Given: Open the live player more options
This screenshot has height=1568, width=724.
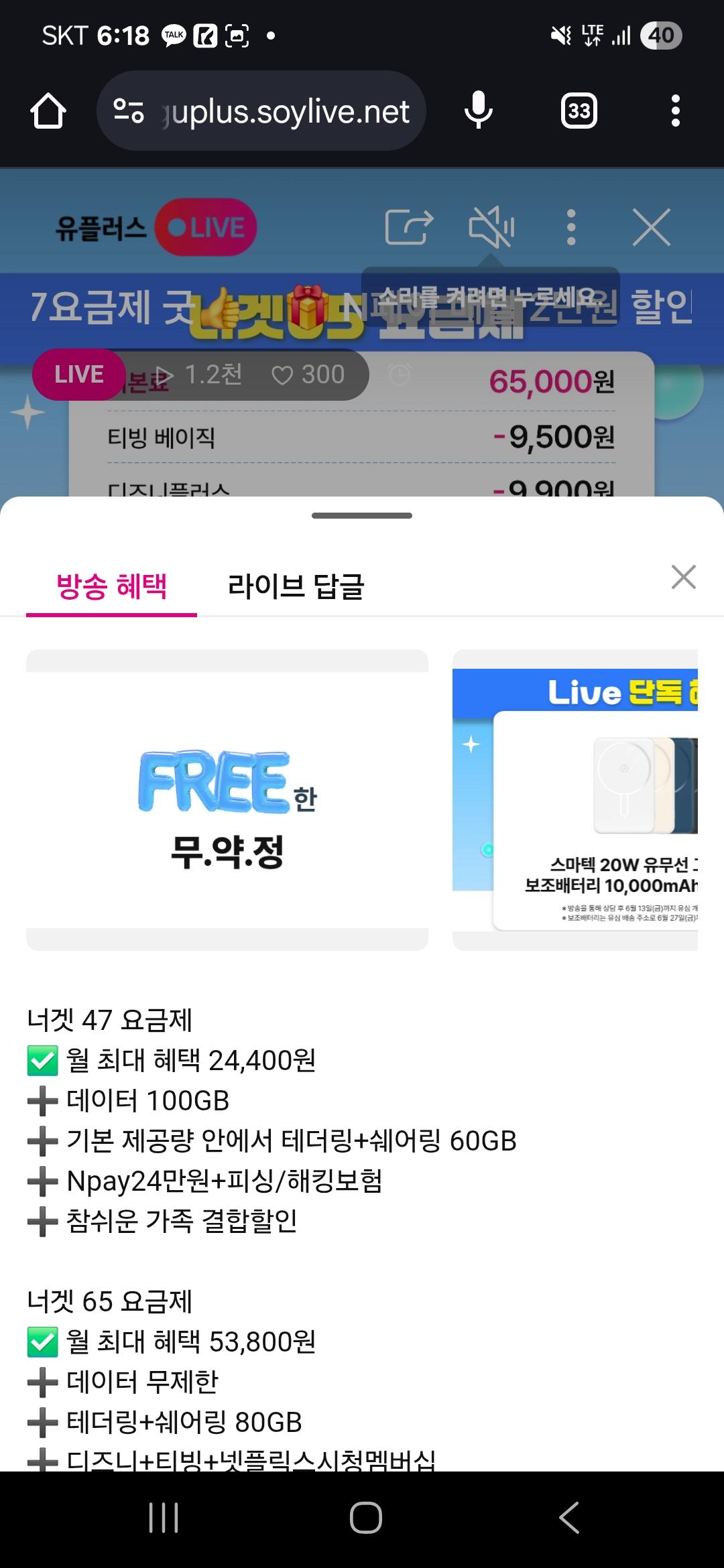Looking at the screenshot, I should (571, 227).
